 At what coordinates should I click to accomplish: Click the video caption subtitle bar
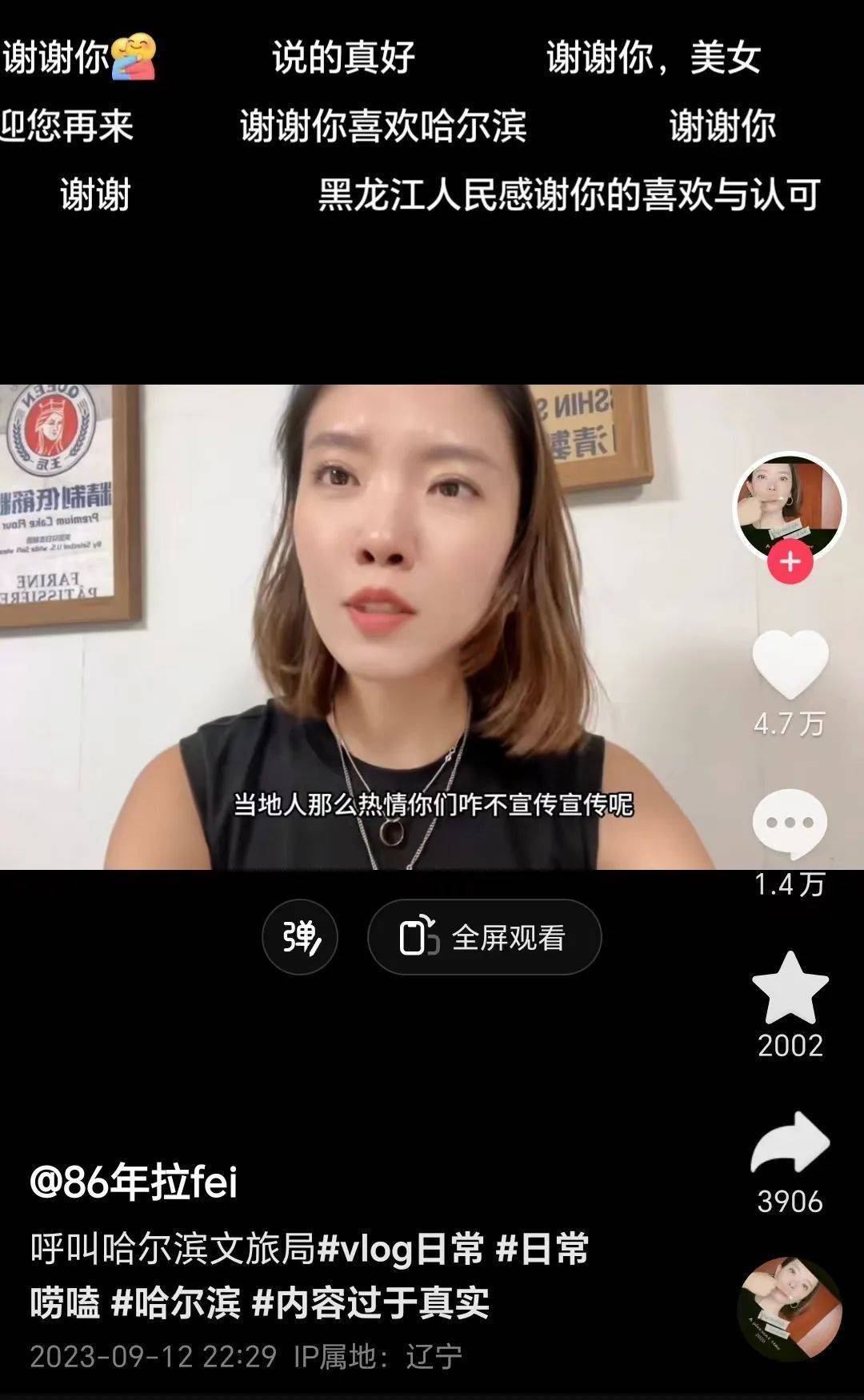[x=432, y=807]
